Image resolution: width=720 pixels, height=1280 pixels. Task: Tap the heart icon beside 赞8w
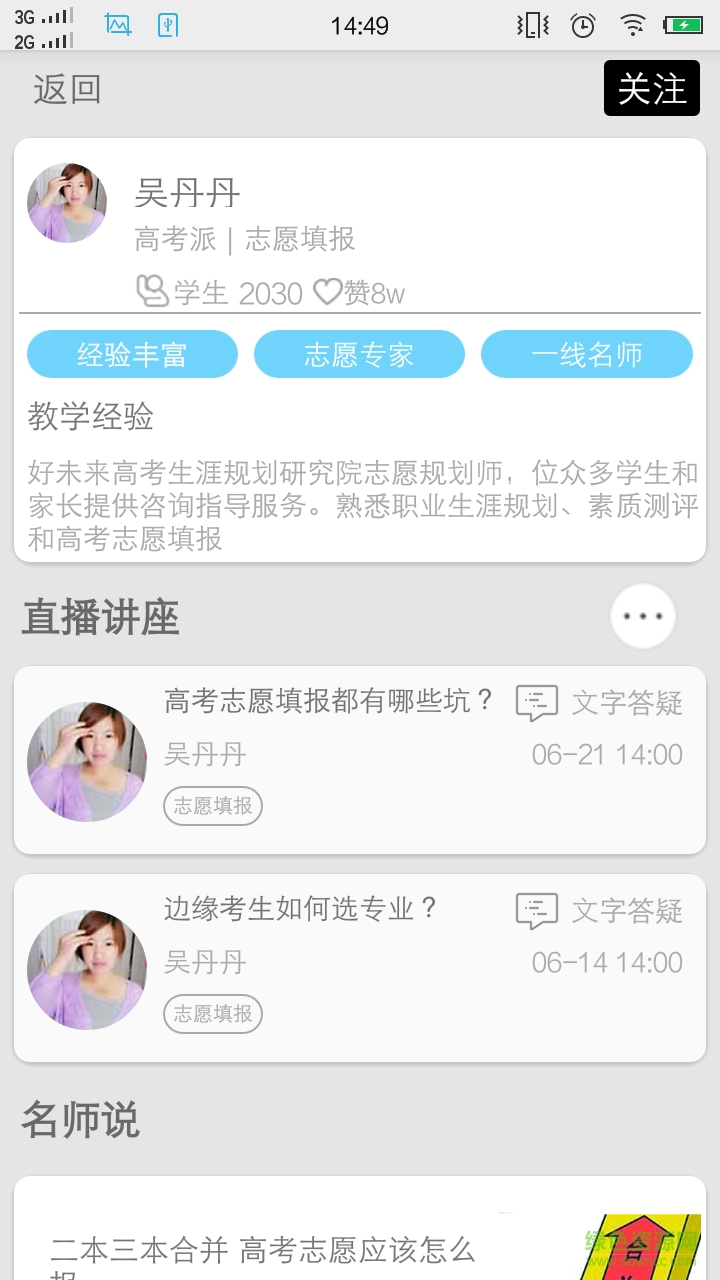point(327,293)
